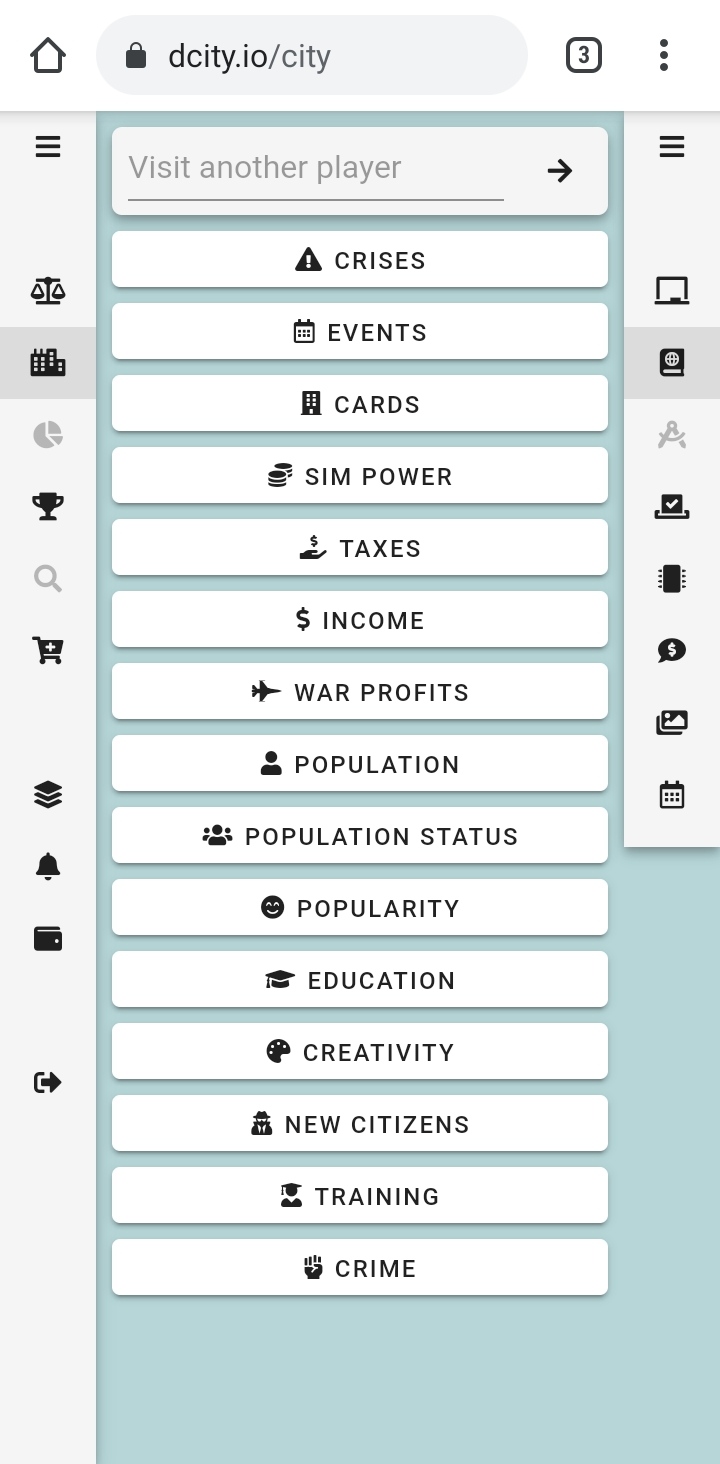View Creativity details

[360, 1052]
